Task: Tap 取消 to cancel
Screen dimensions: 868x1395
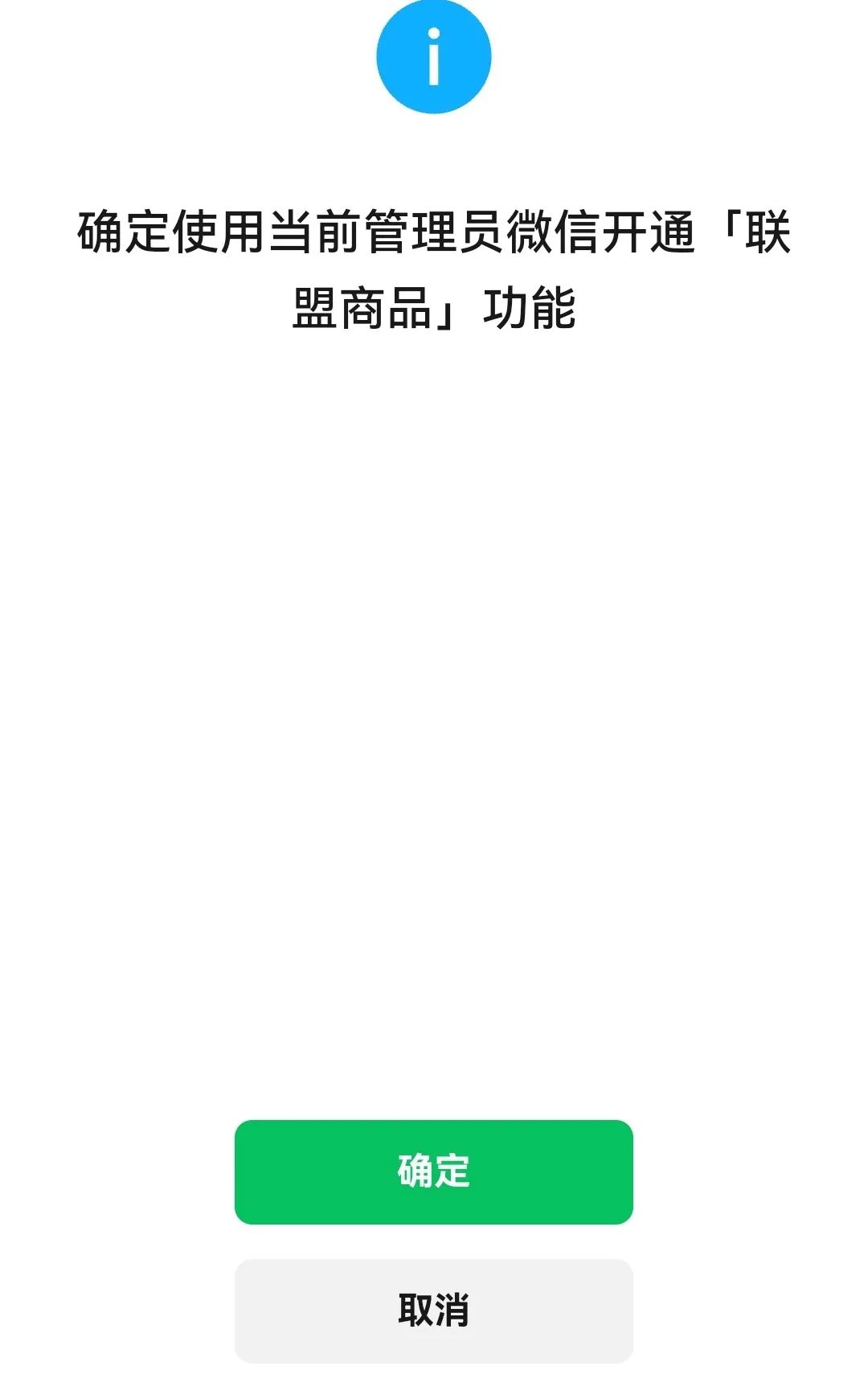Action: 434,1311
